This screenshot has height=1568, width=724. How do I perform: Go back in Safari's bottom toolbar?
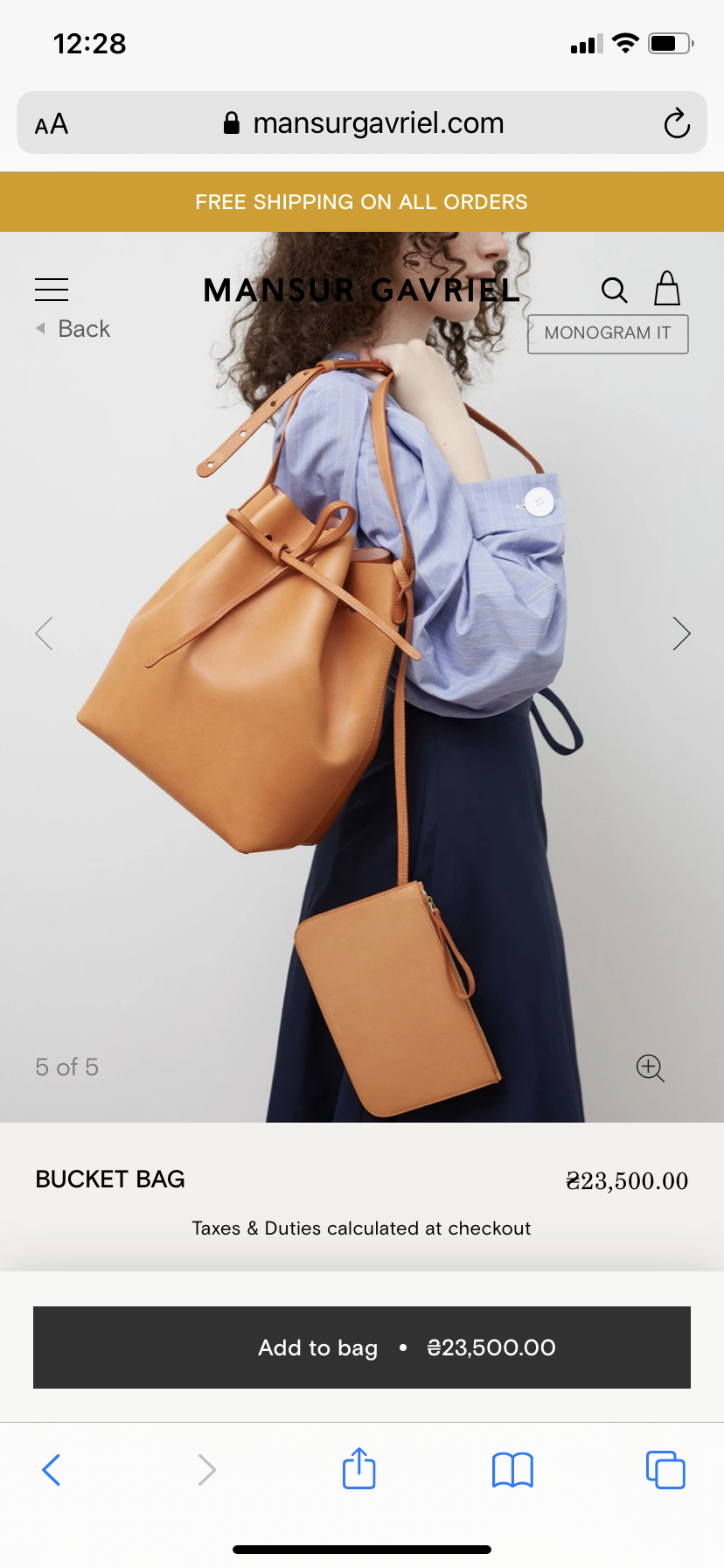[52, 1470]
